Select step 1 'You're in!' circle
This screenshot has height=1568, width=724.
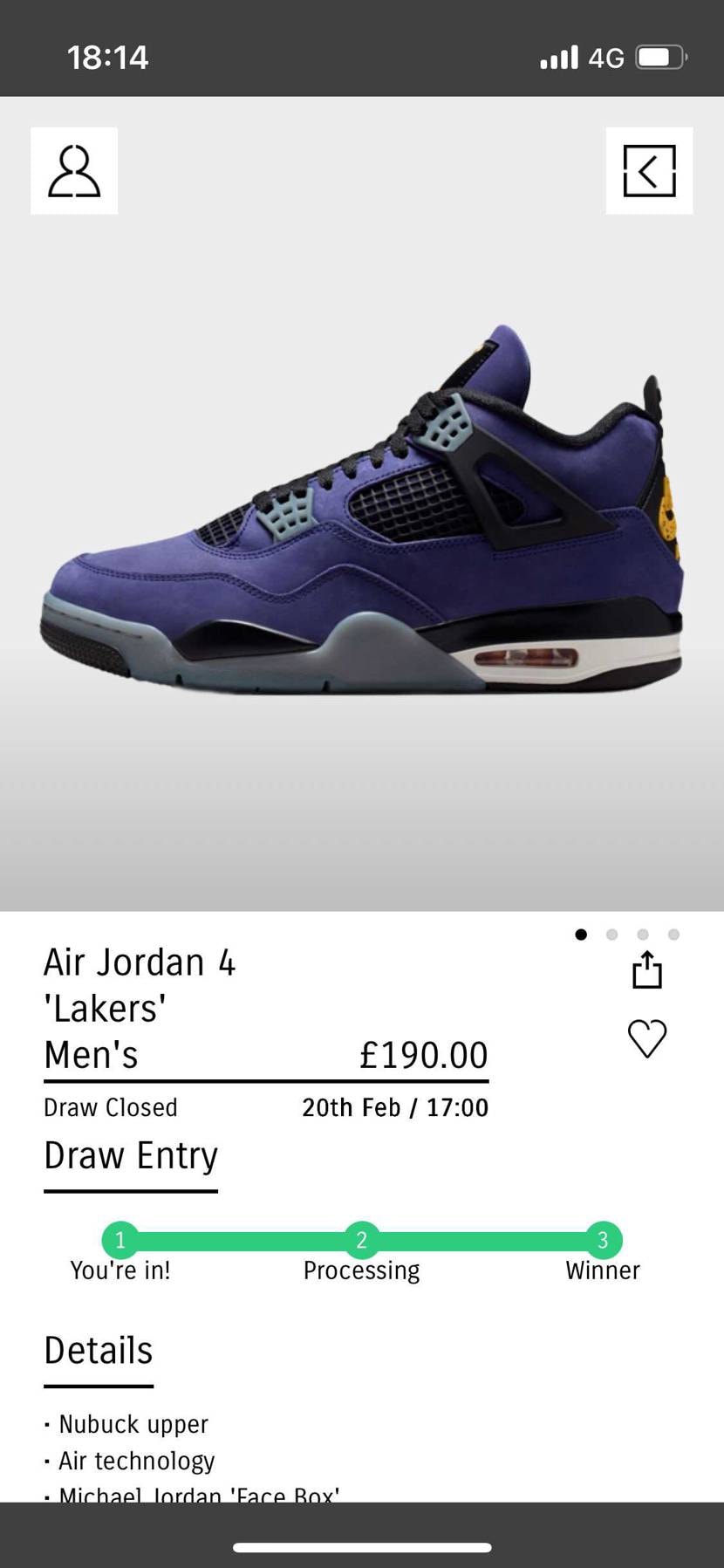click(120, 1240)
